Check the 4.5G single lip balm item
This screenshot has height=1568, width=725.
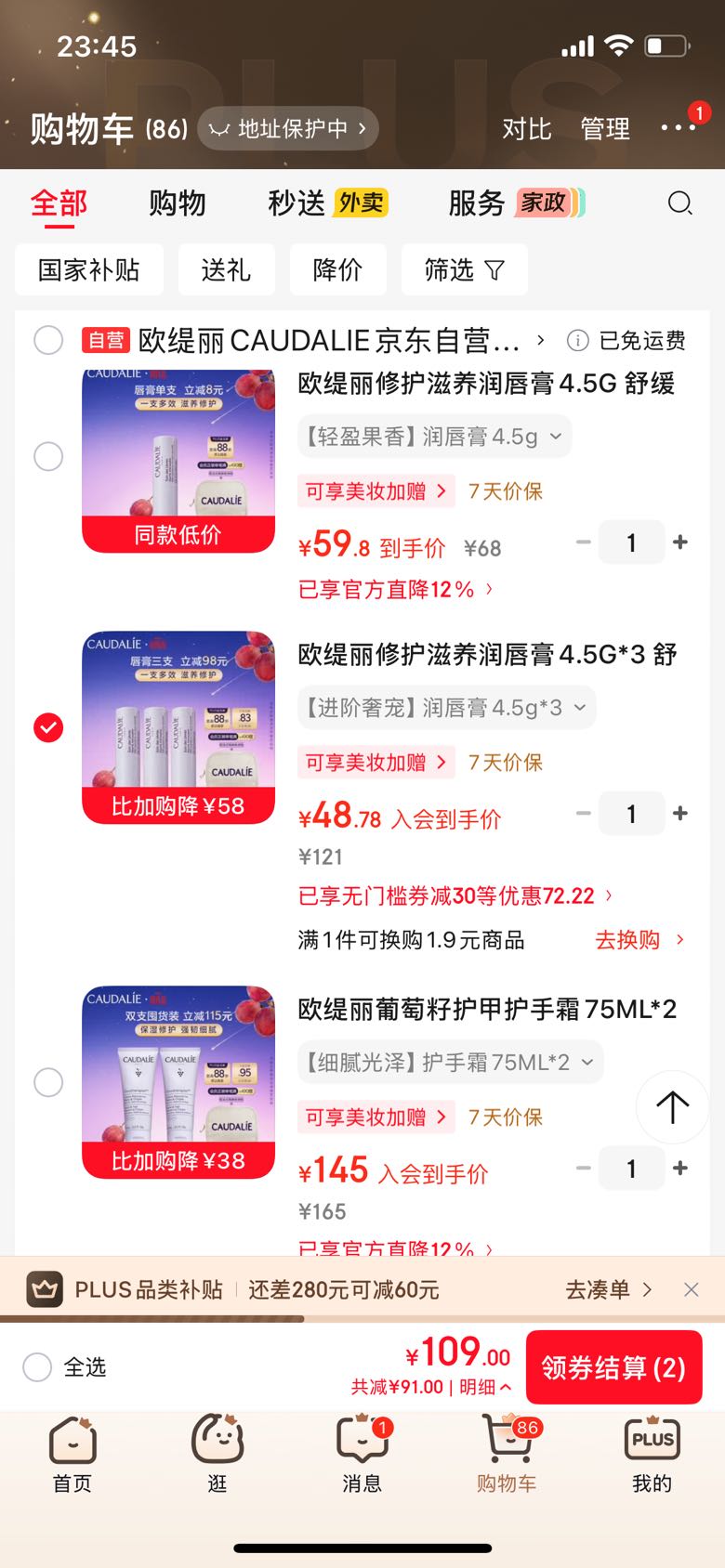48,456
